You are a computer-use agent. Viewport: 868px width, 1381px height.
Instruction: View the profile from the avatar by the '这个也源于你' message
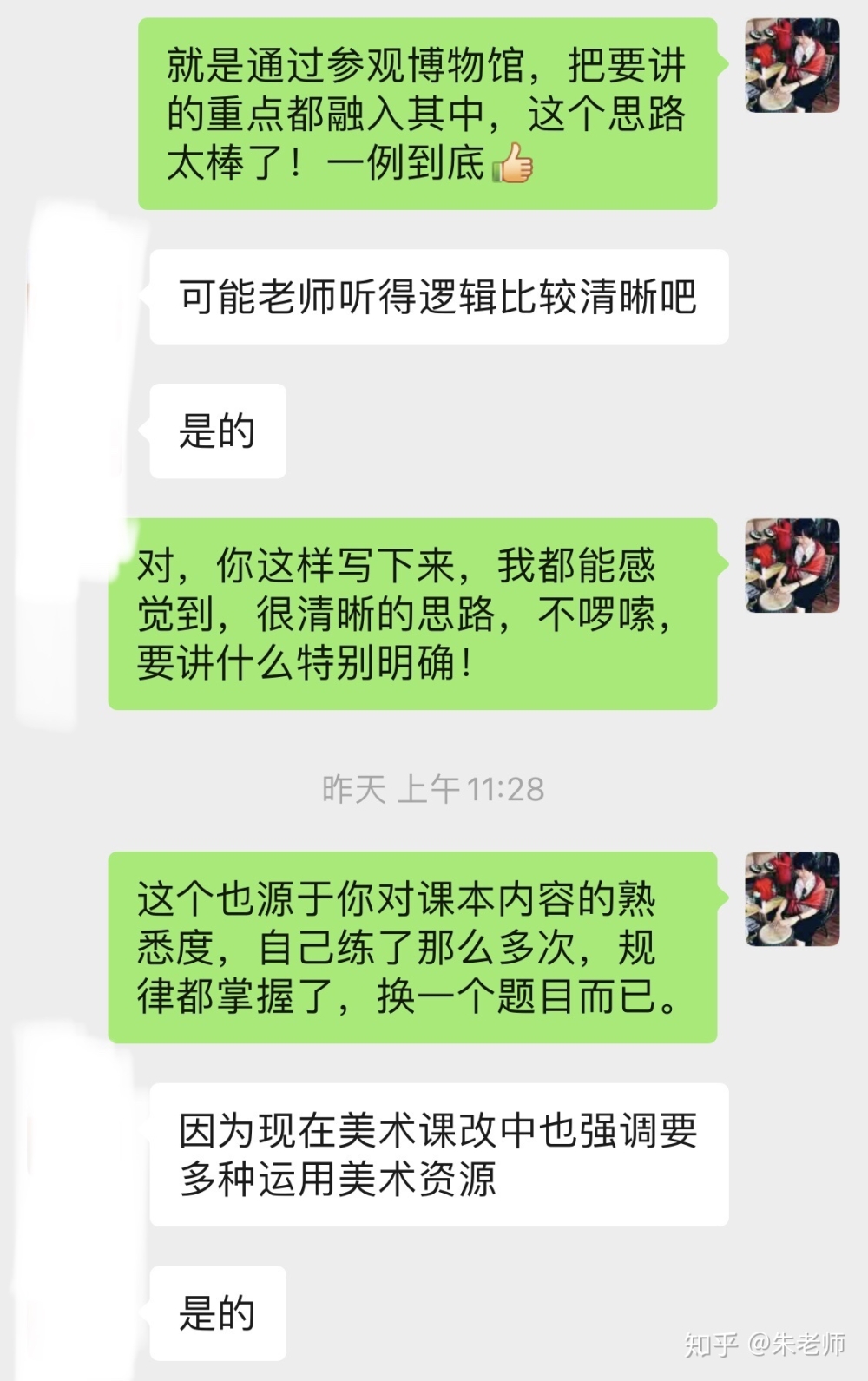pyautogui.click(x=792, y=899)
